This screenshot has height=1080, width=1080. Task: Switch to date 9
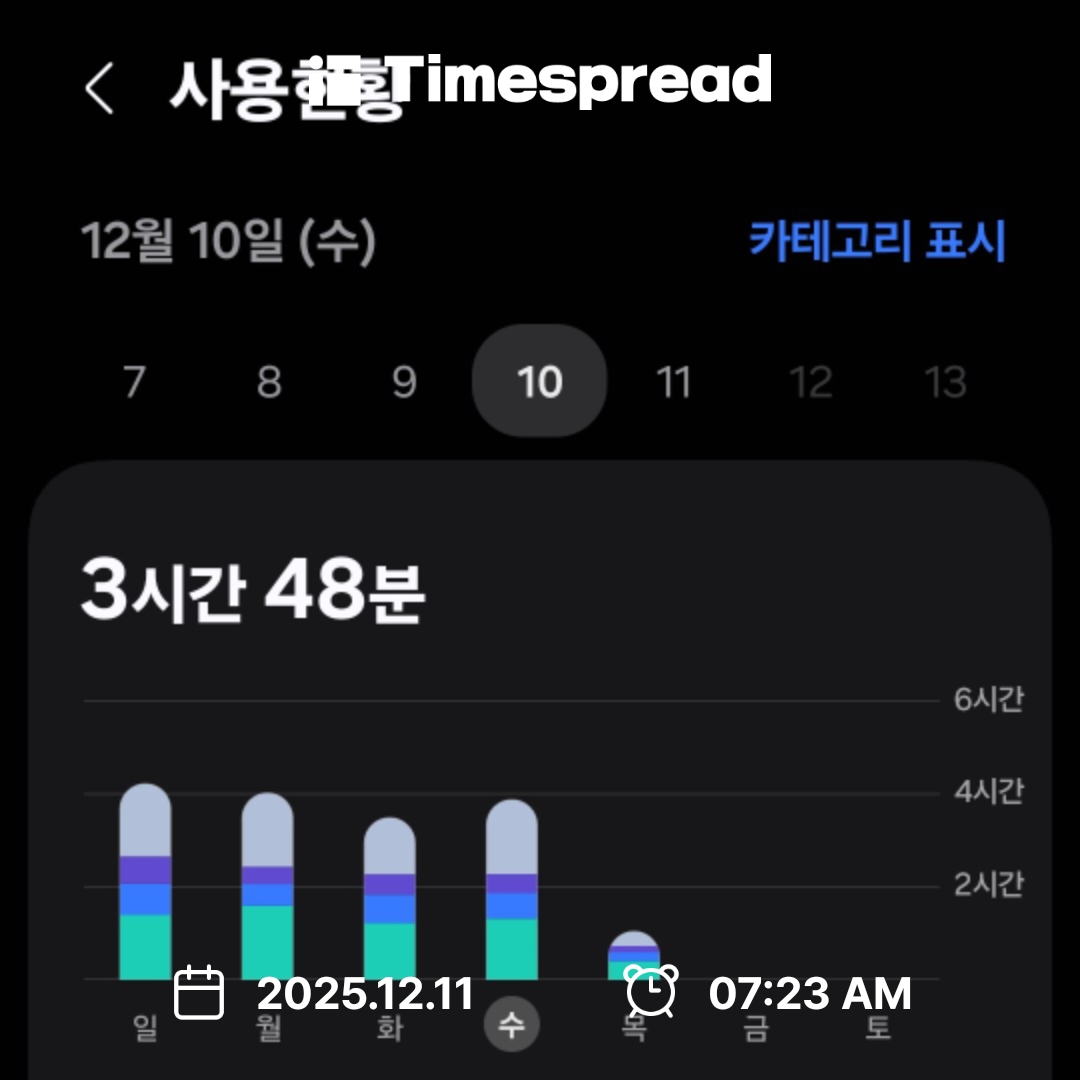pyautogui.click(x=404, y=382)
